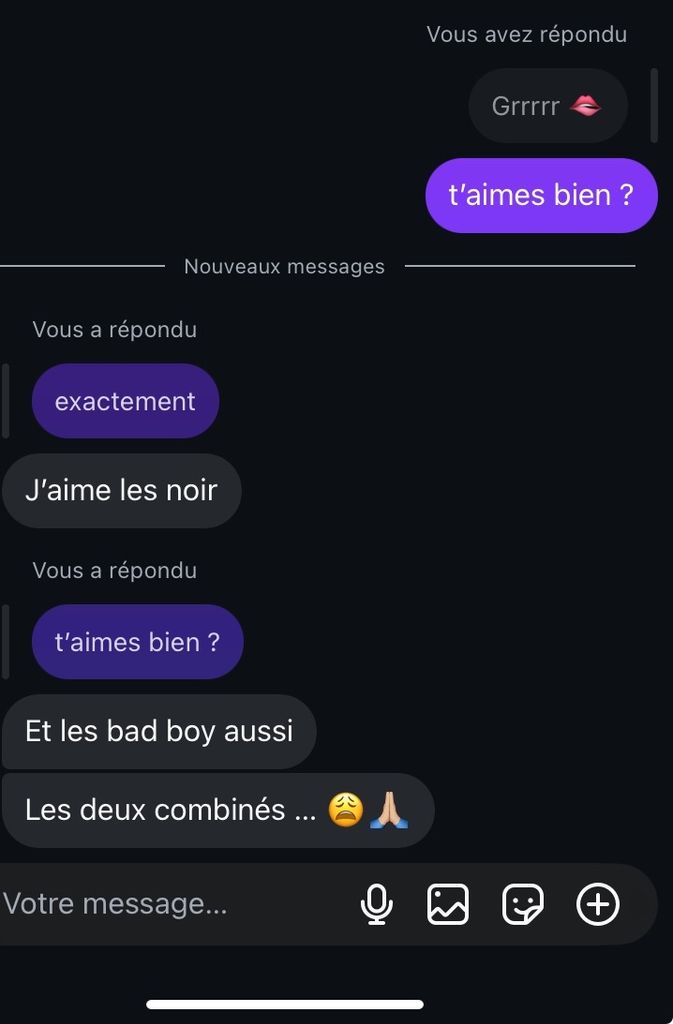This screenshot has height=1024, width=673.
Task: Open the quoted 't'aimes bien ?' reply
Action: click(137, 642)
